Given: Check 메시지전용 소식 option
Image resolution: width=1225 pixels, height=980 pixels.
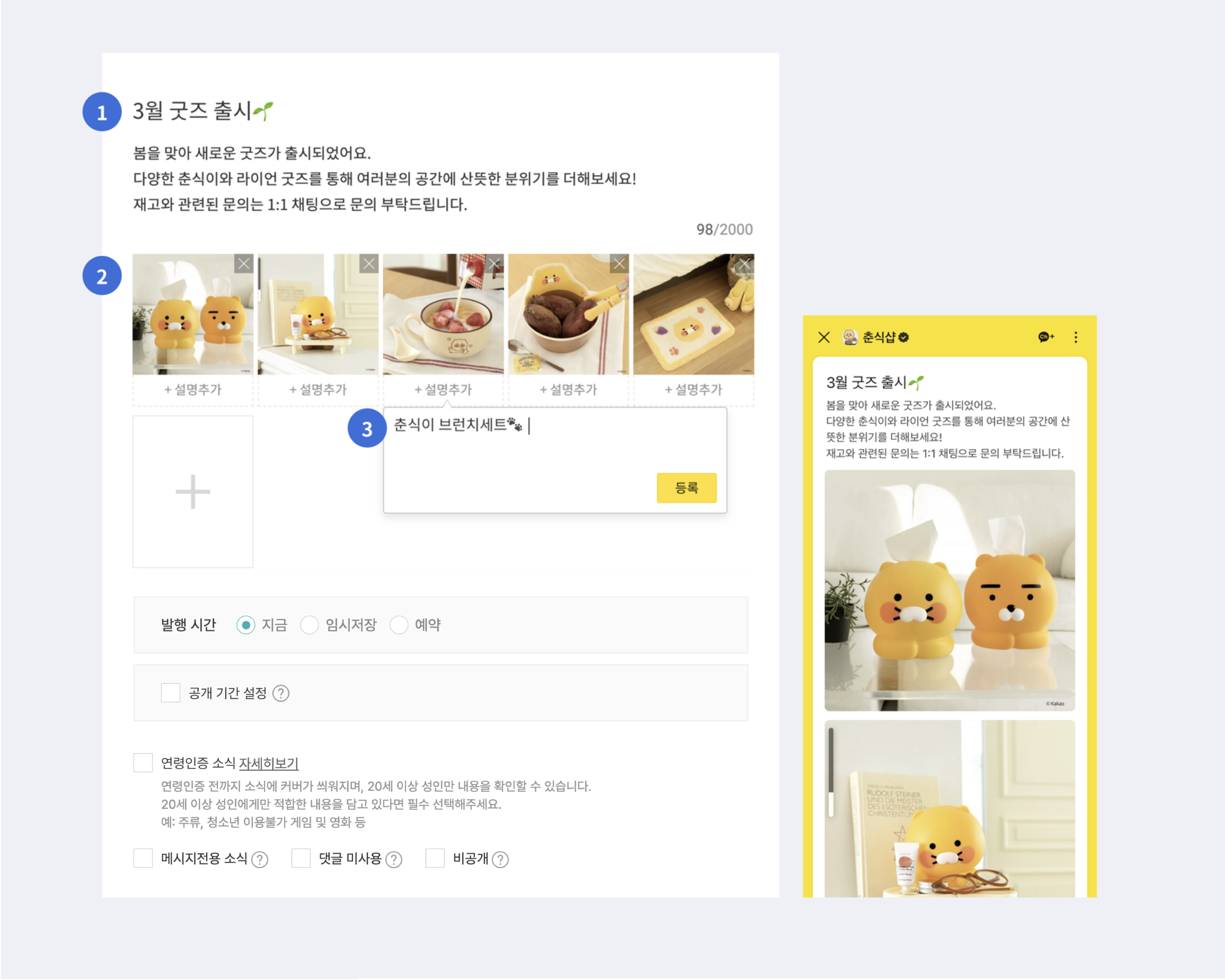Looking at the screenshot, I should pyautogui.click(x=143, y=859).
